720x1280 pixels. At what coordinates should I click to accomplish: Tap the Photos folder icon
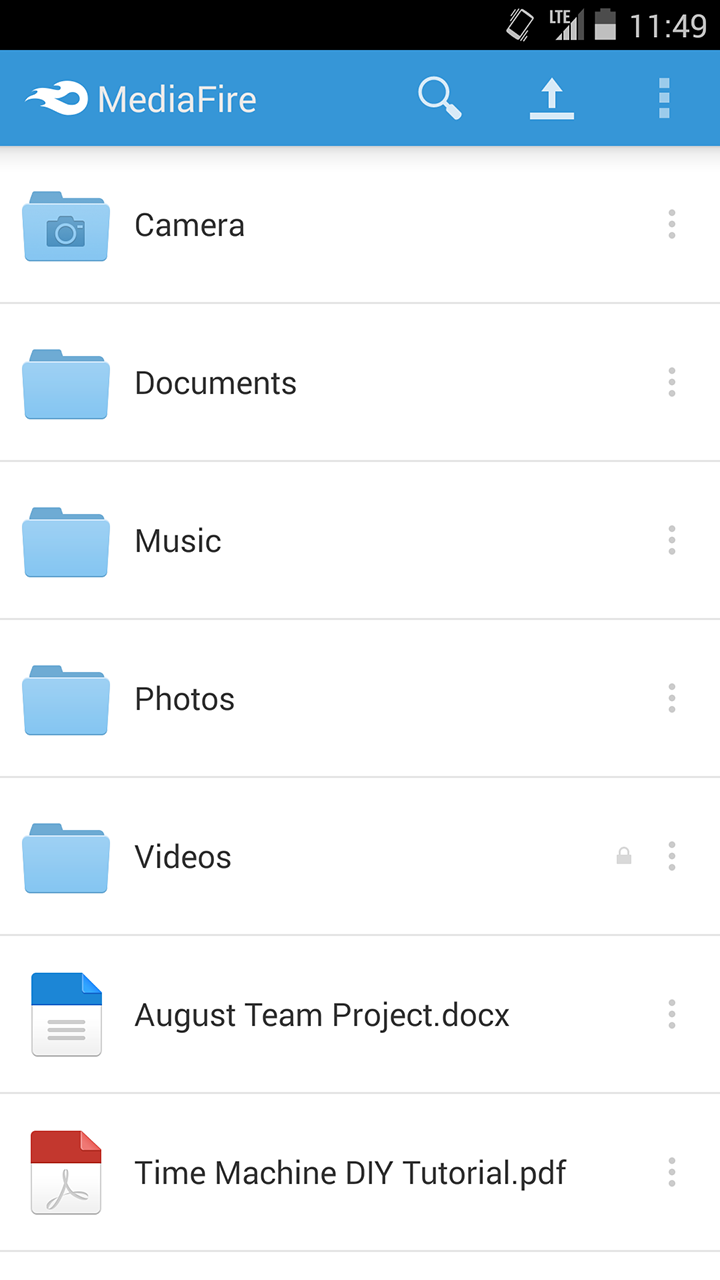pos(65,699)
